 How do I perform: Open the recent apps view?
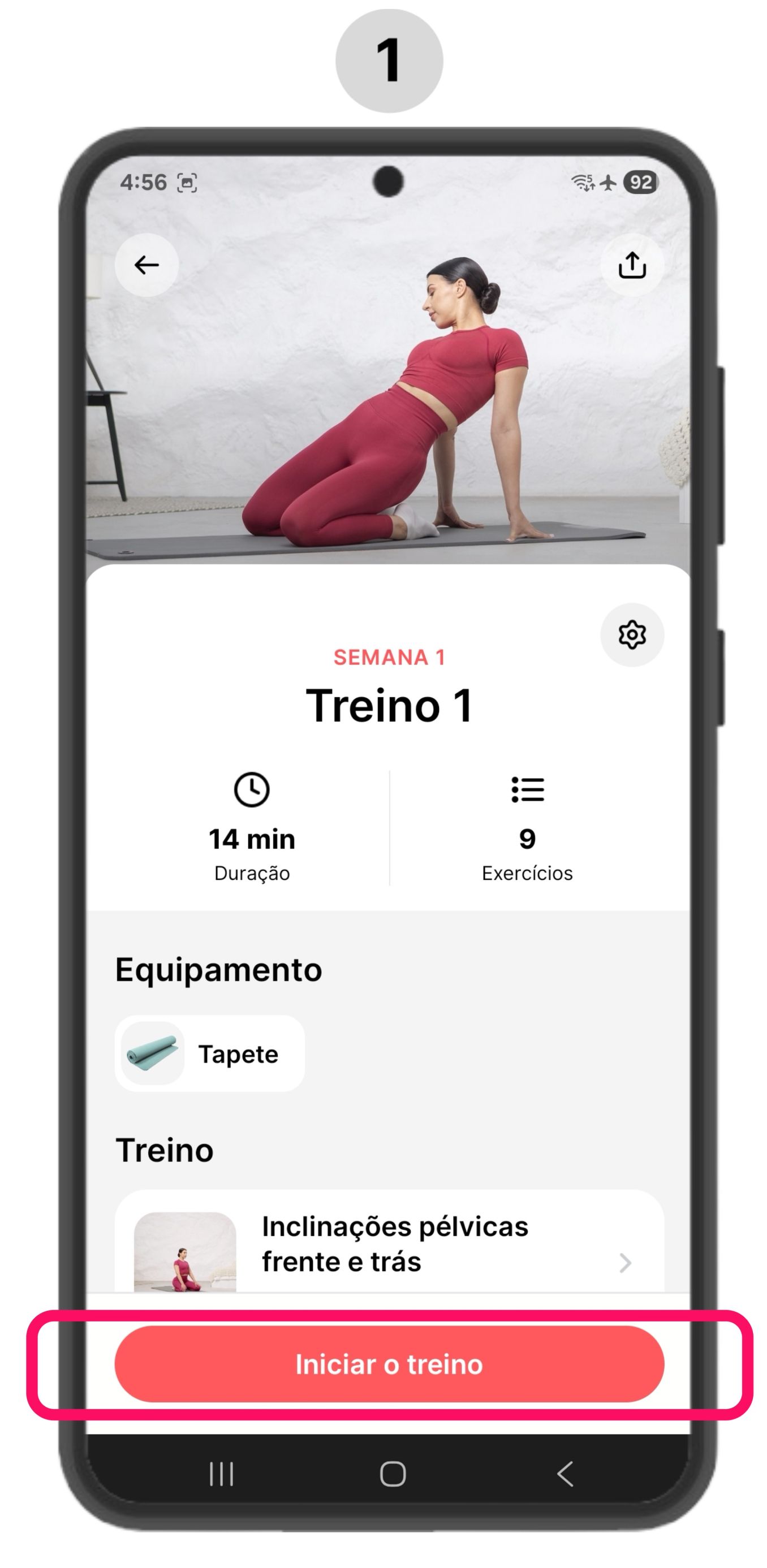click(221, 1474)
